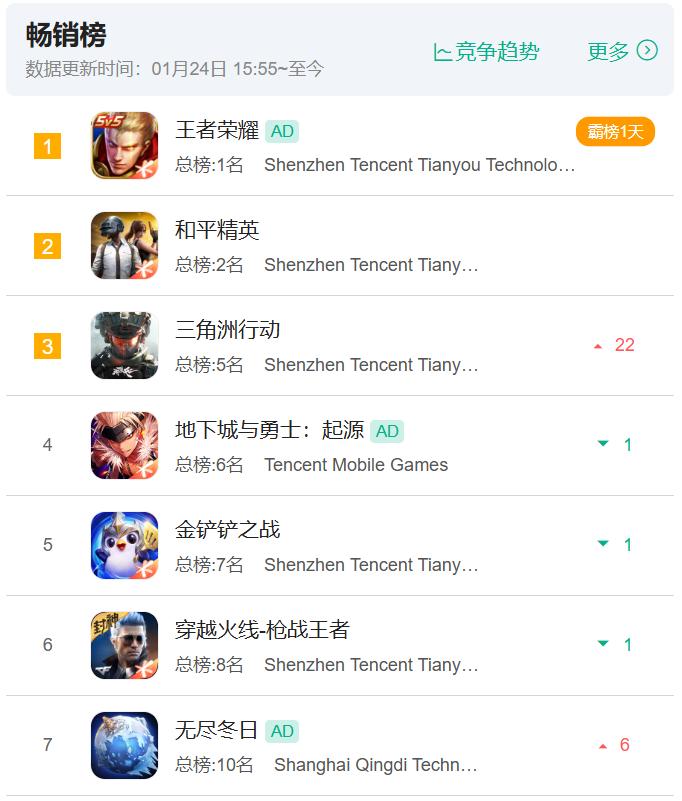Open the 竞争趋势 trend chart
Viewport: 682px width, 801px height.
point(486,52)
